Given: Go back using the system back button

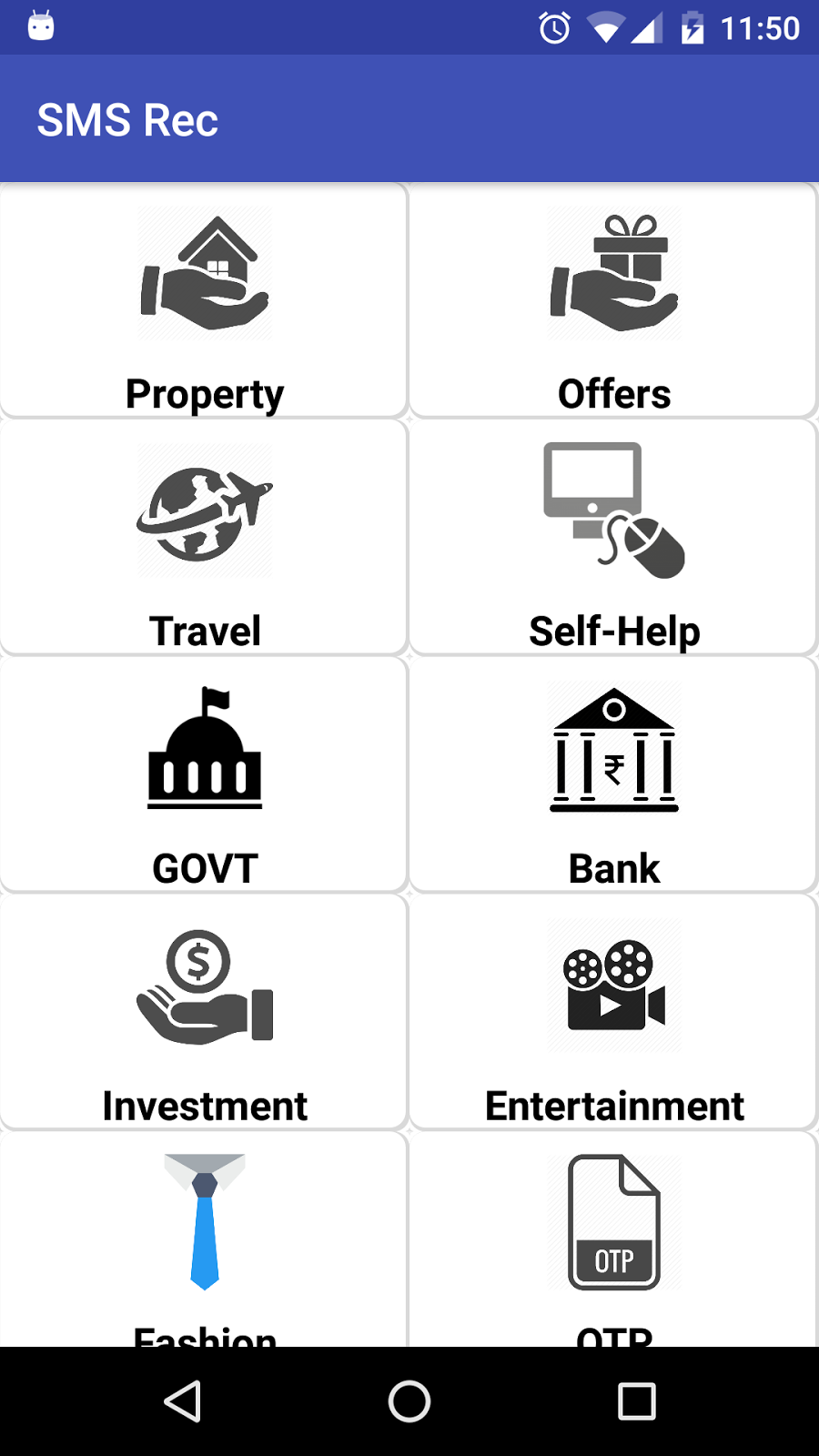Looking at the screenshot, I should pyautogui.click(x=182, y=1401).
